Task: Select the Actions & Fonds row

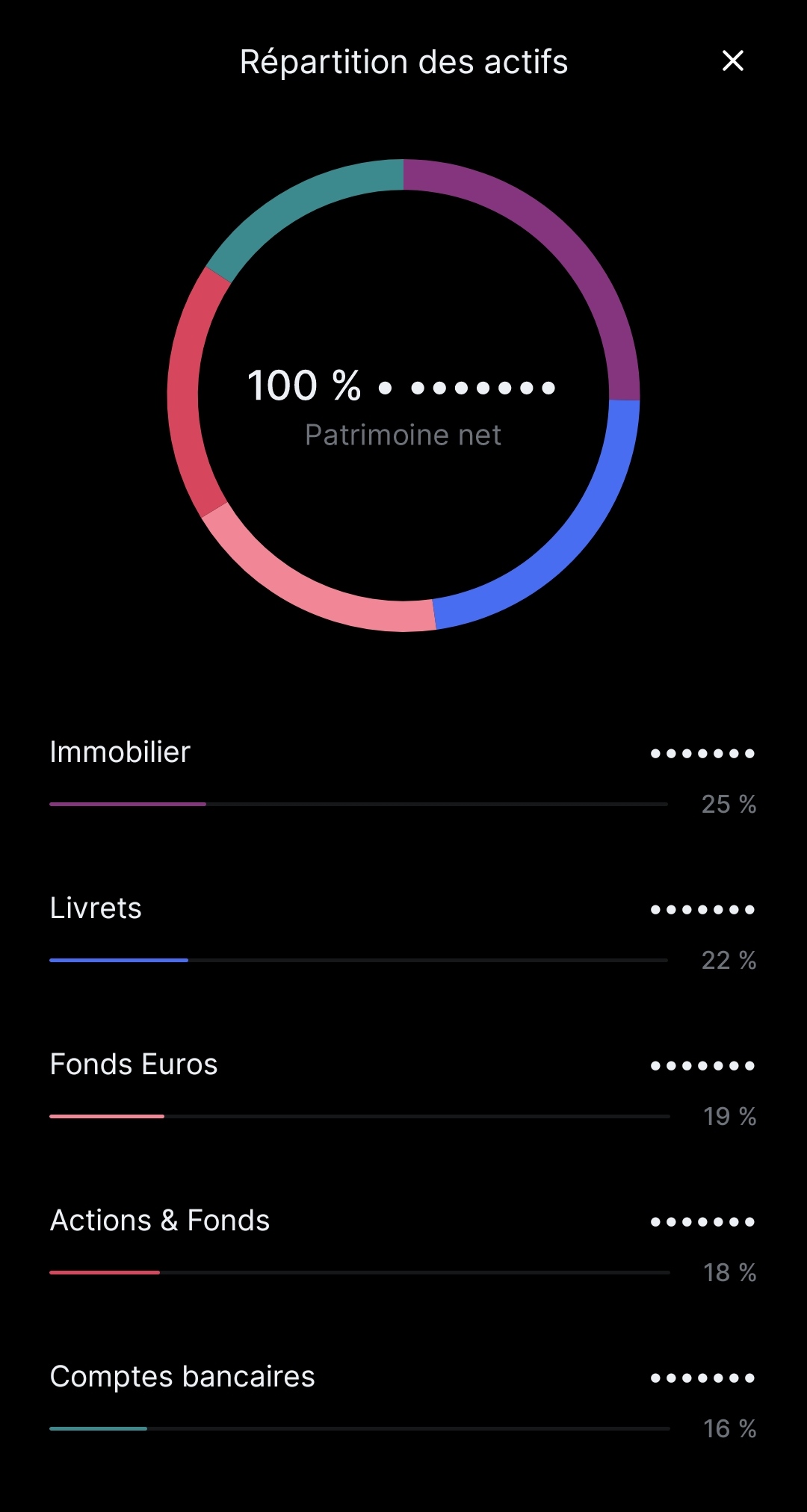Action: pyautogui.click(x=403, y=1246)
